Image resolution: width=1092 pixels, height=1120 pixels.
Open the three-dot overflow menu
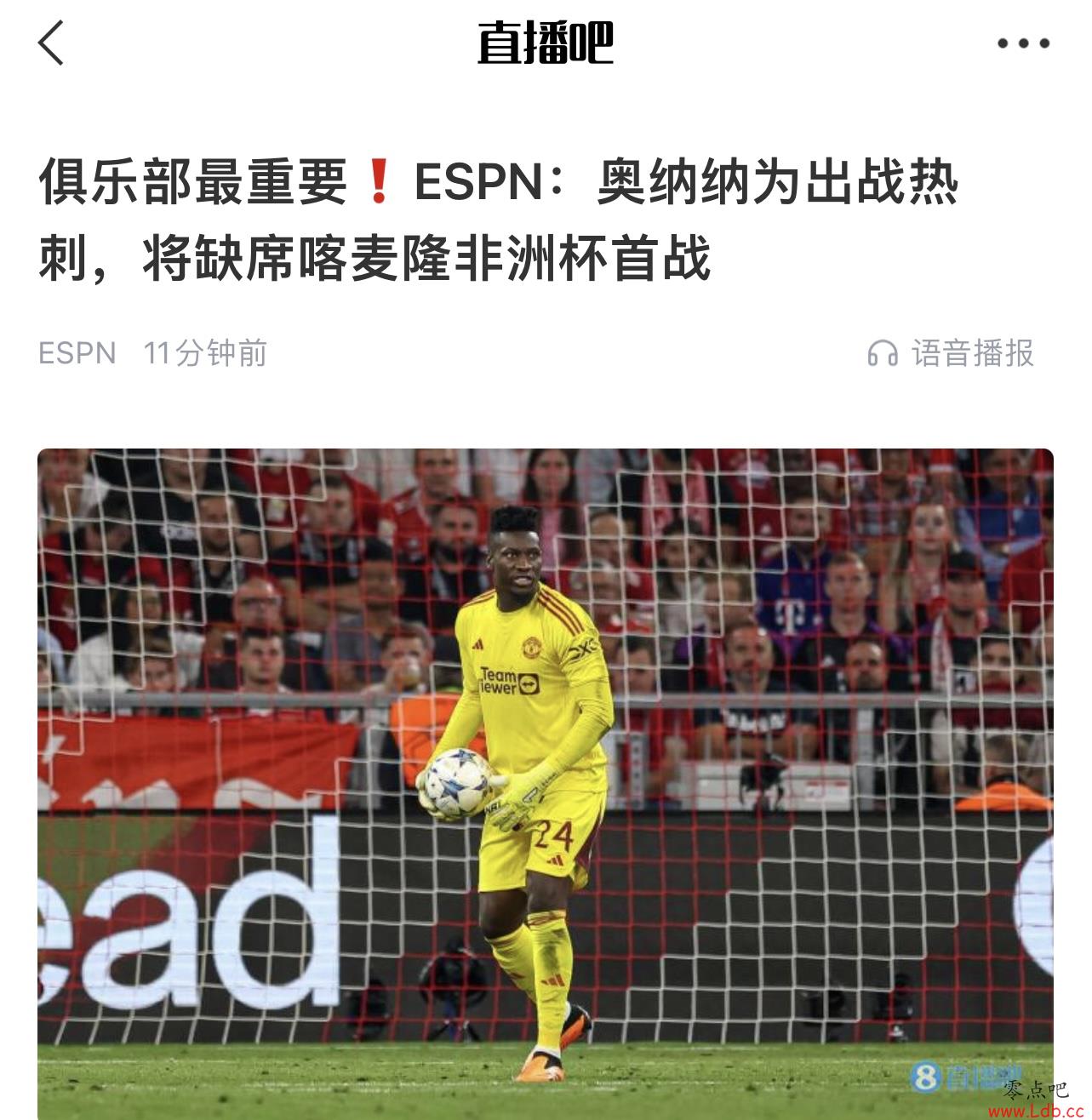(1023, 43)
